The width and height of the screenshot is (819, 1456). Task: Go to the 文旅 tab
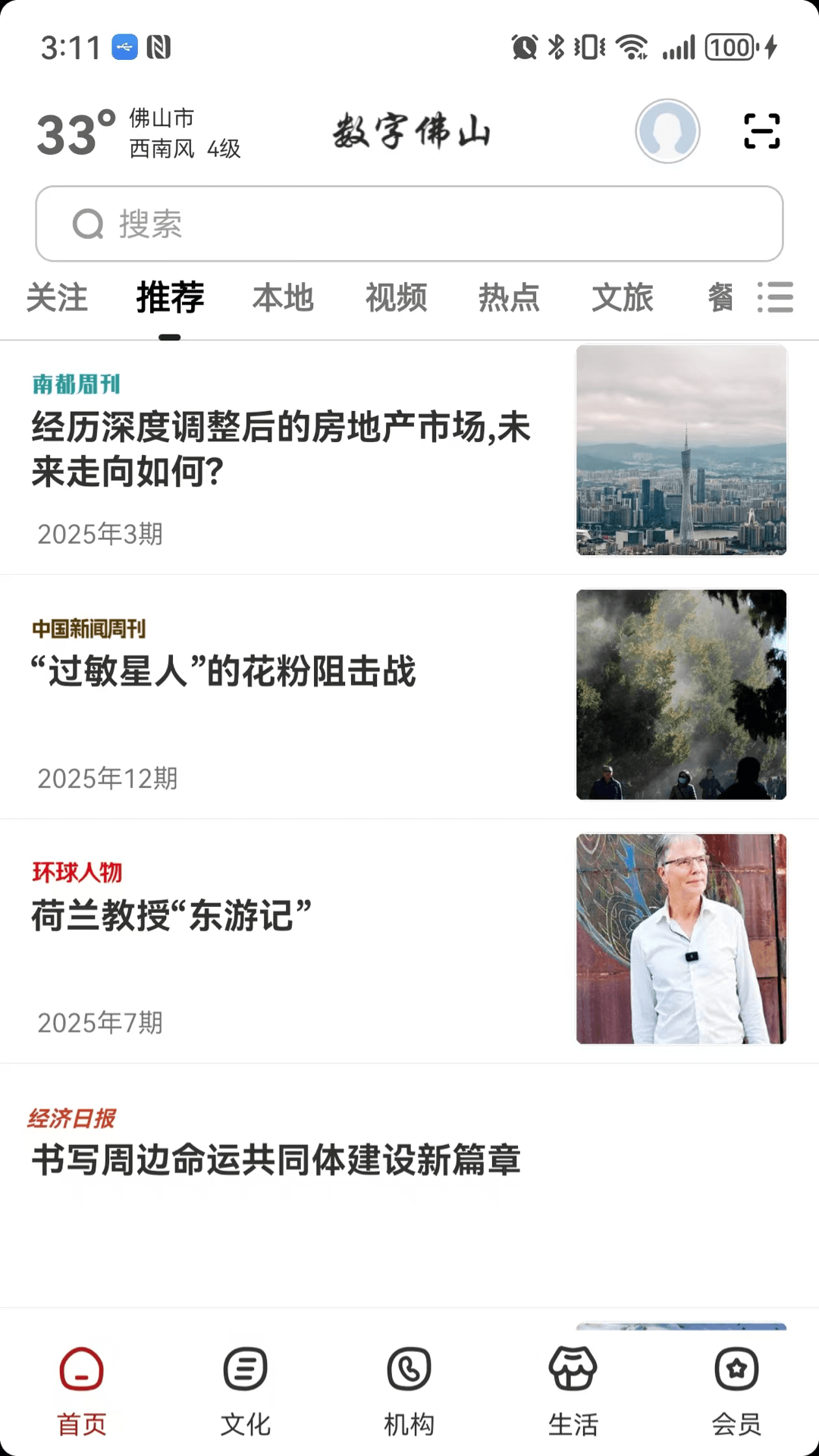(x=622, y=297)
